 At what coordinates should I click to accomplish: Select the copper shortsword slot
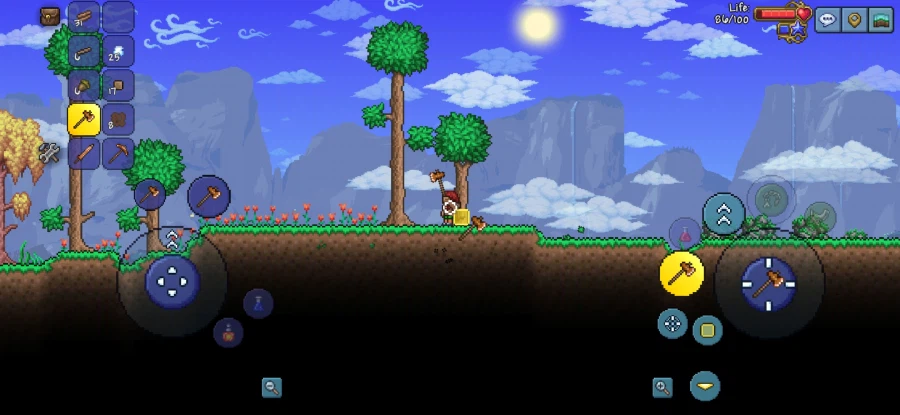tap(83, 154)
